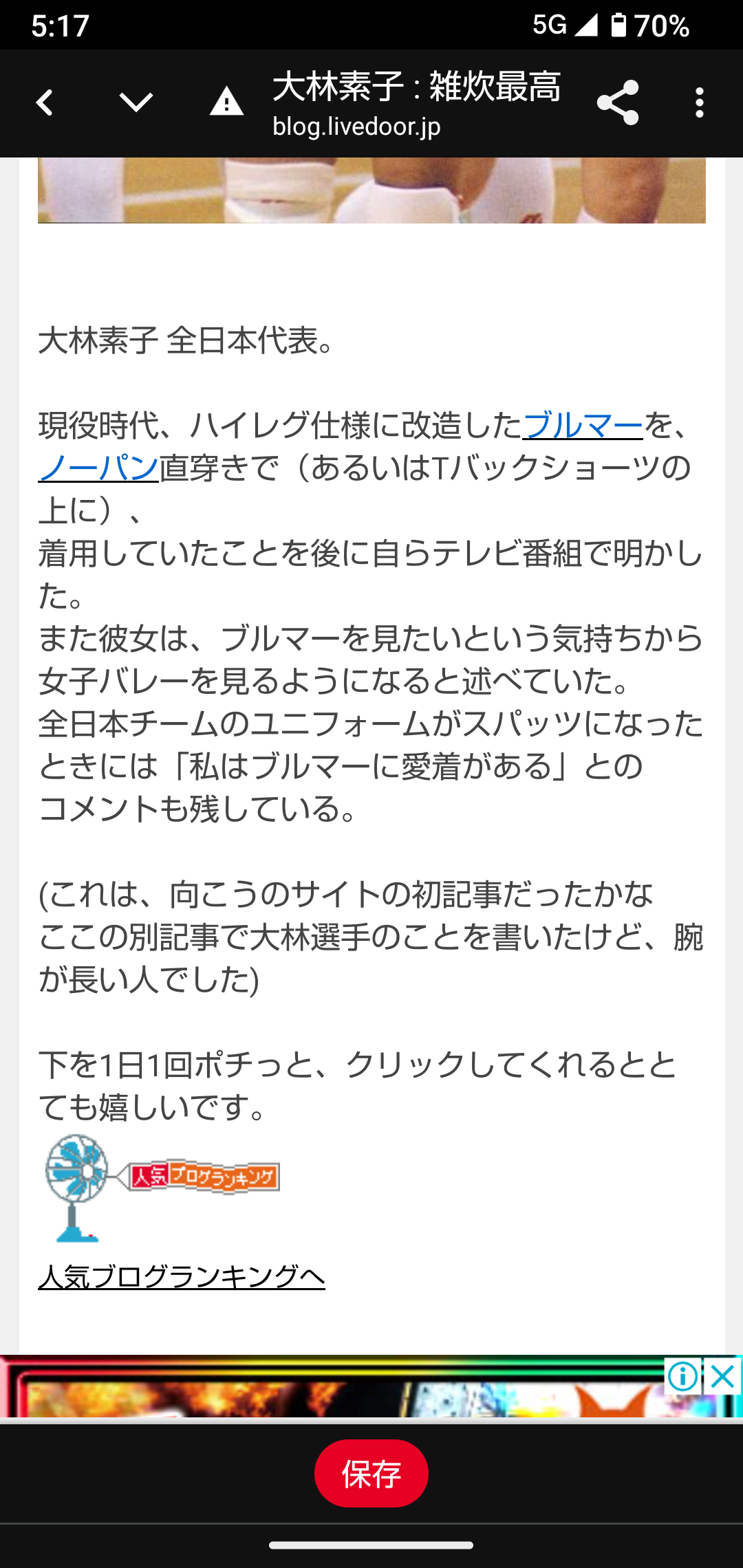The image size is (743, 1568).
Task: Open the three-dot overflow menu
Action: (699, 103)
